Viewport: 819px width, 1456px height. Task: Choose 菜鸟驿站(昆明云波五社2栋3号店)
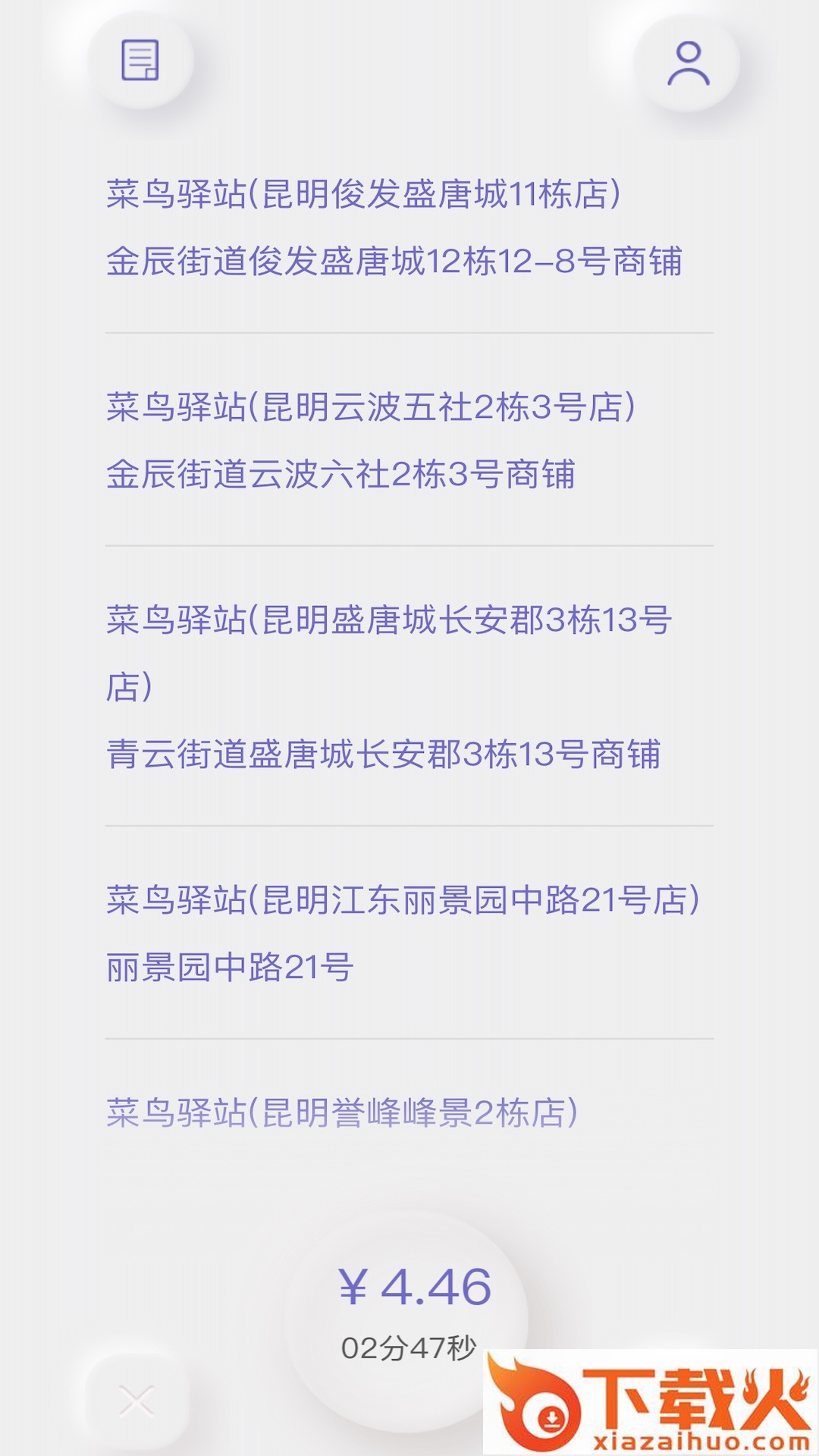(x=371, y=408)
